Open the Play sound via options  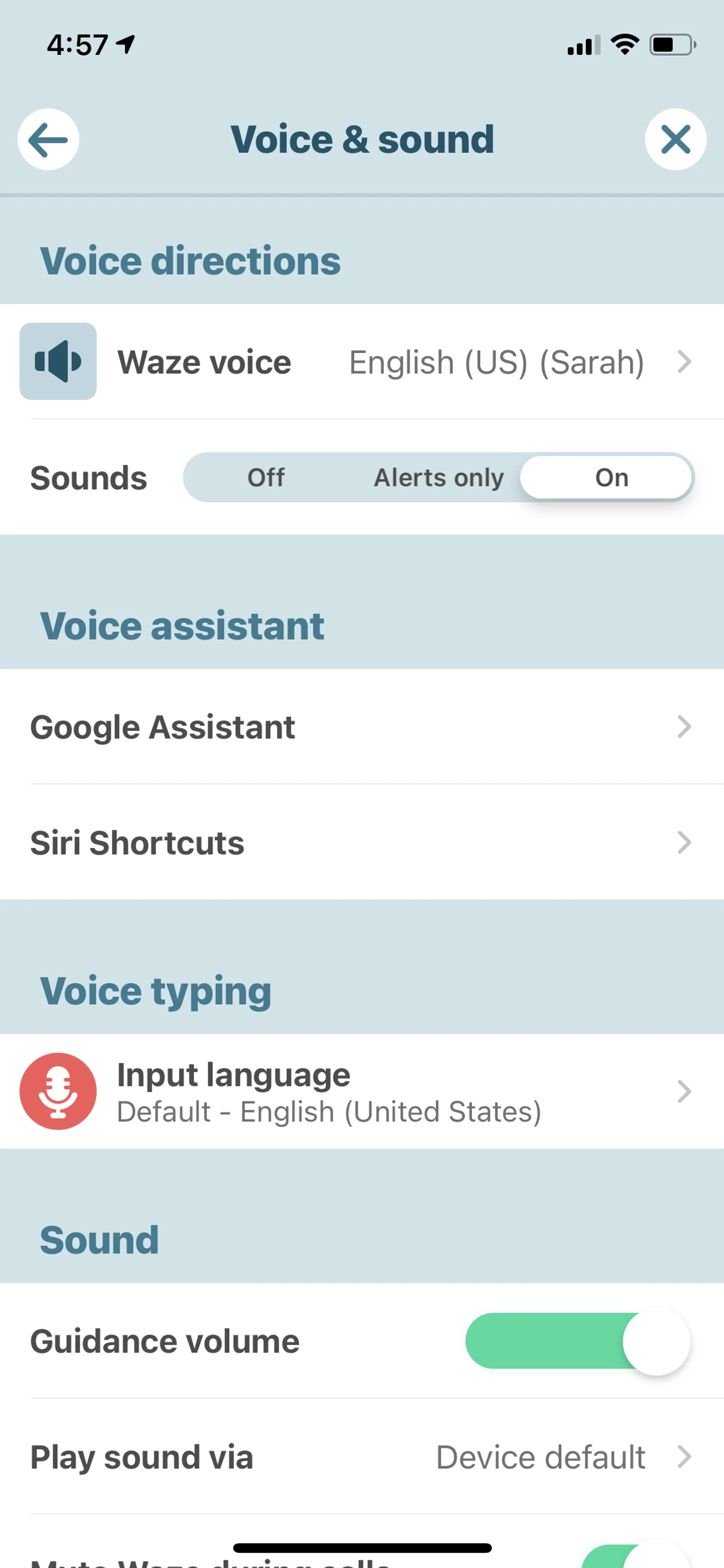tap(362, 1457)
